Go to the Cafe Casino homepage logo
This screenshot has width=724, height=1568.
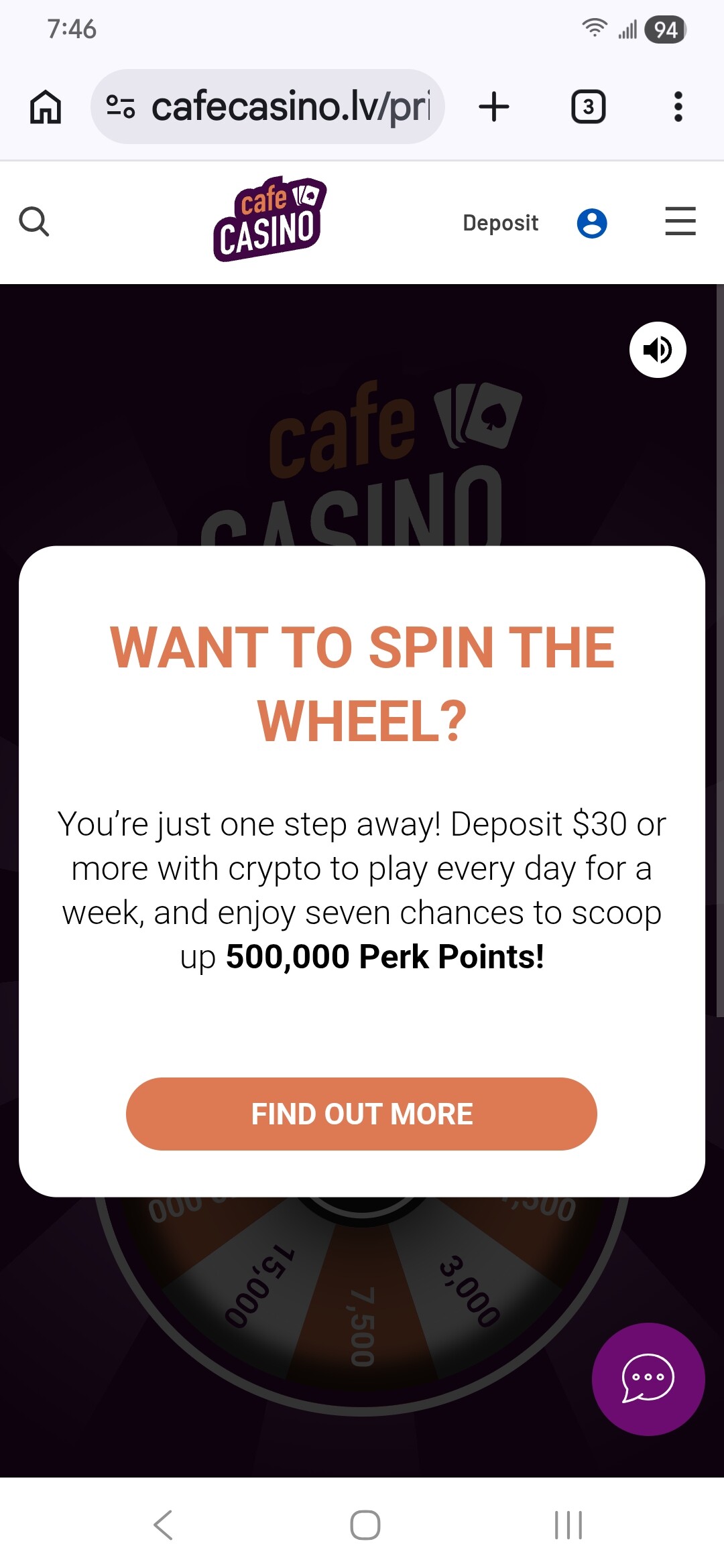tap(269, 219)
